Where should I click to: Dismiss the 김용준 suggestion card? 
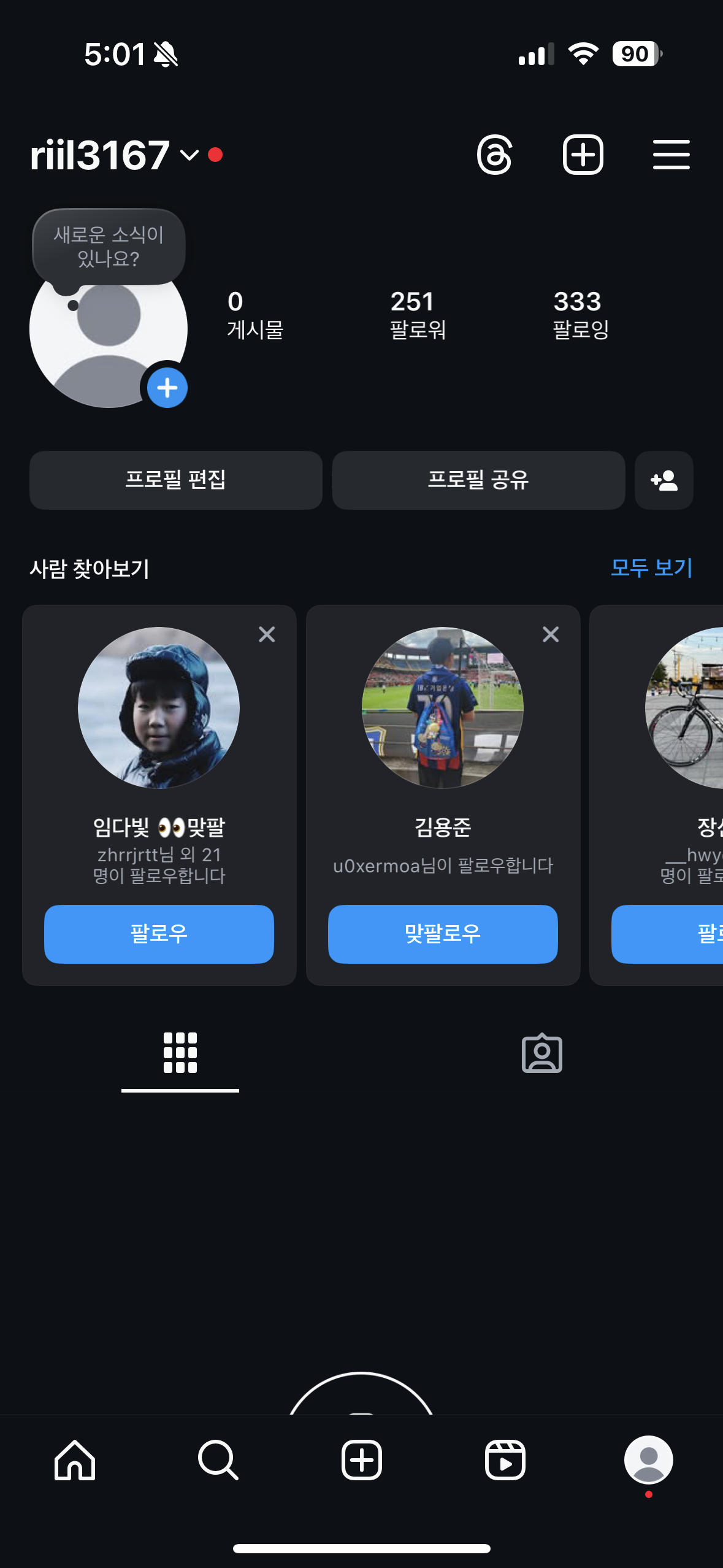551,634
